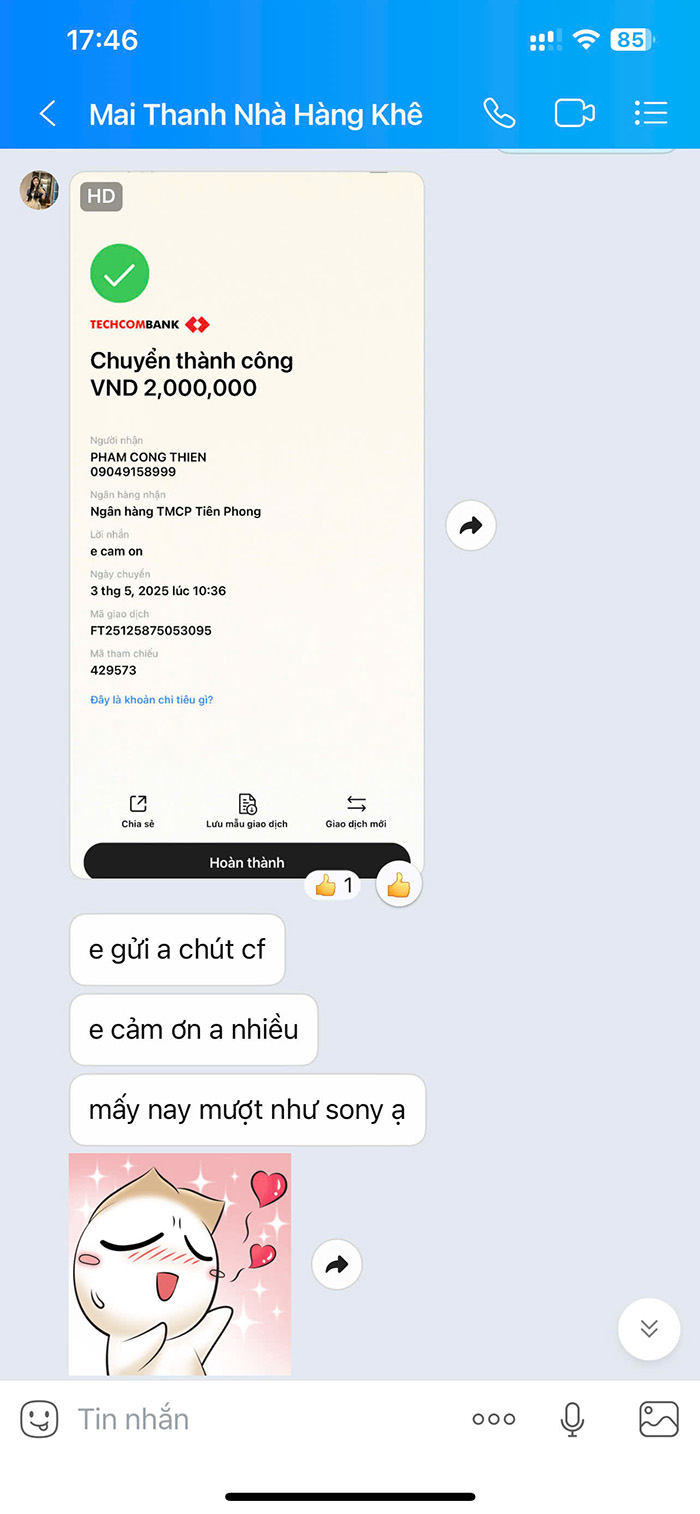Screen dimensions: 700x1514
Task: Forward the blushing sticker
Action: pyautogui.click(x=337, y=1265)
